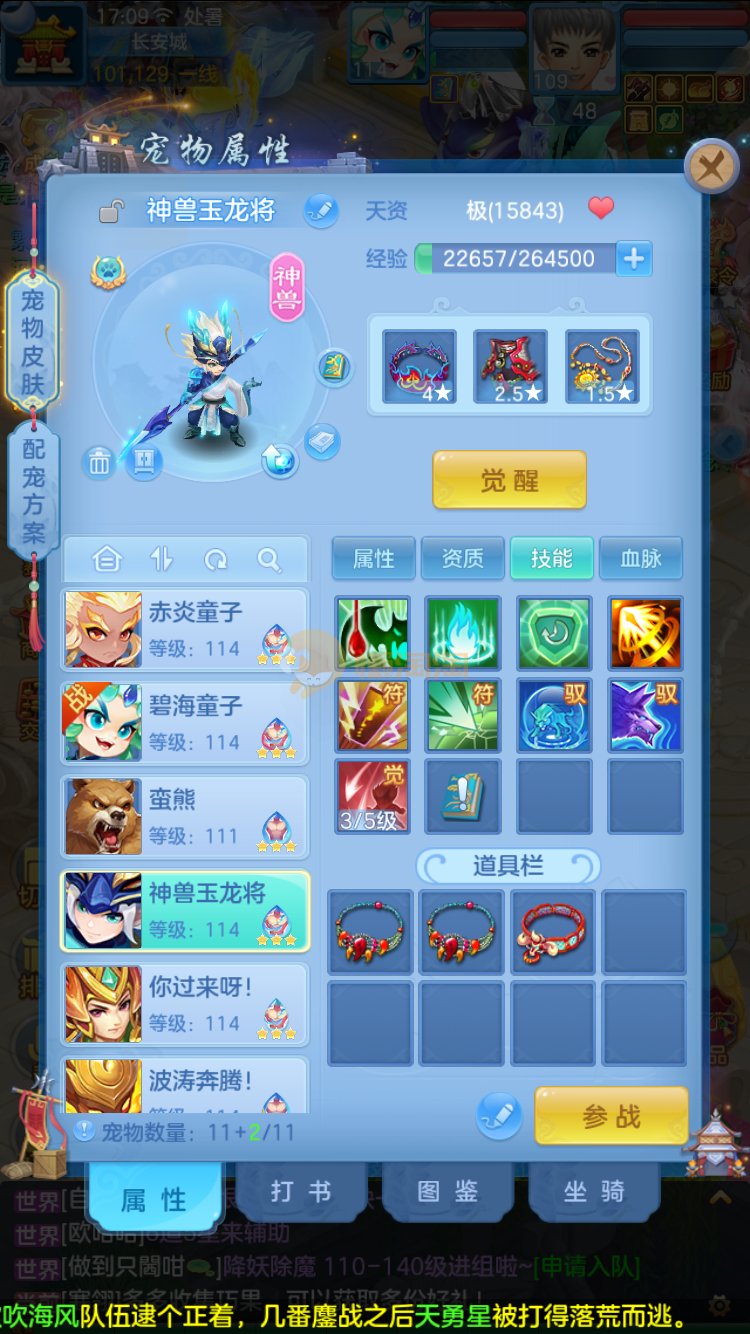This screenshot has height=1334, width=750.
Task: Switch to the 属性 attributes tab
Action: tap(373, 558)
